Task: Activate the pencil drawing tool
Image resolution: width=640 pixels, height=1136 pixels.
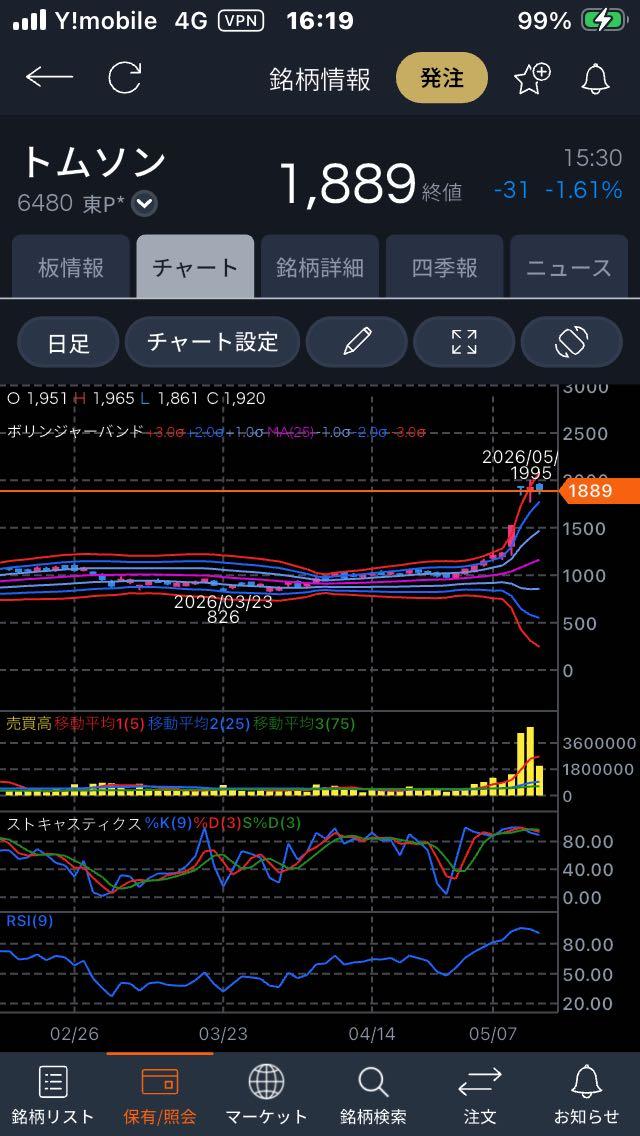Action: point(357,342)
